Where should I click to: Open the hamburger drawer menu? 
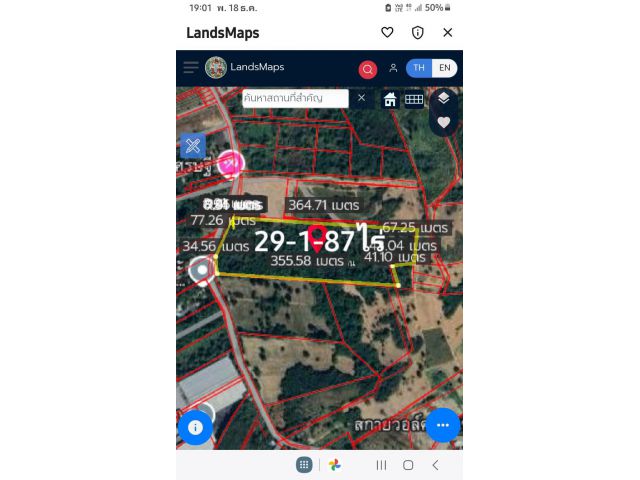coord(190,68)
